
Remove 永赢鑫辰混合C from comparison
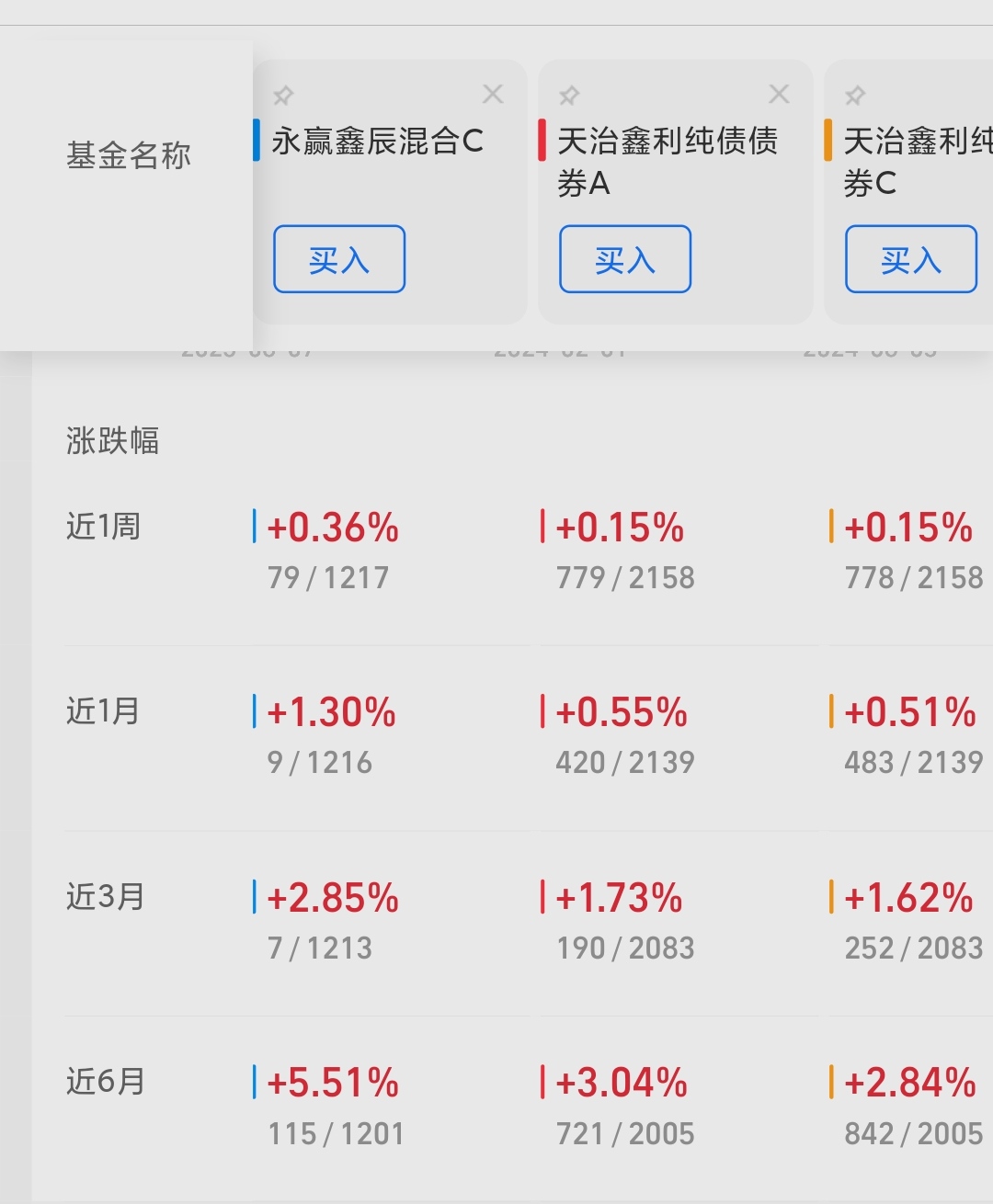tap(493, 94)
